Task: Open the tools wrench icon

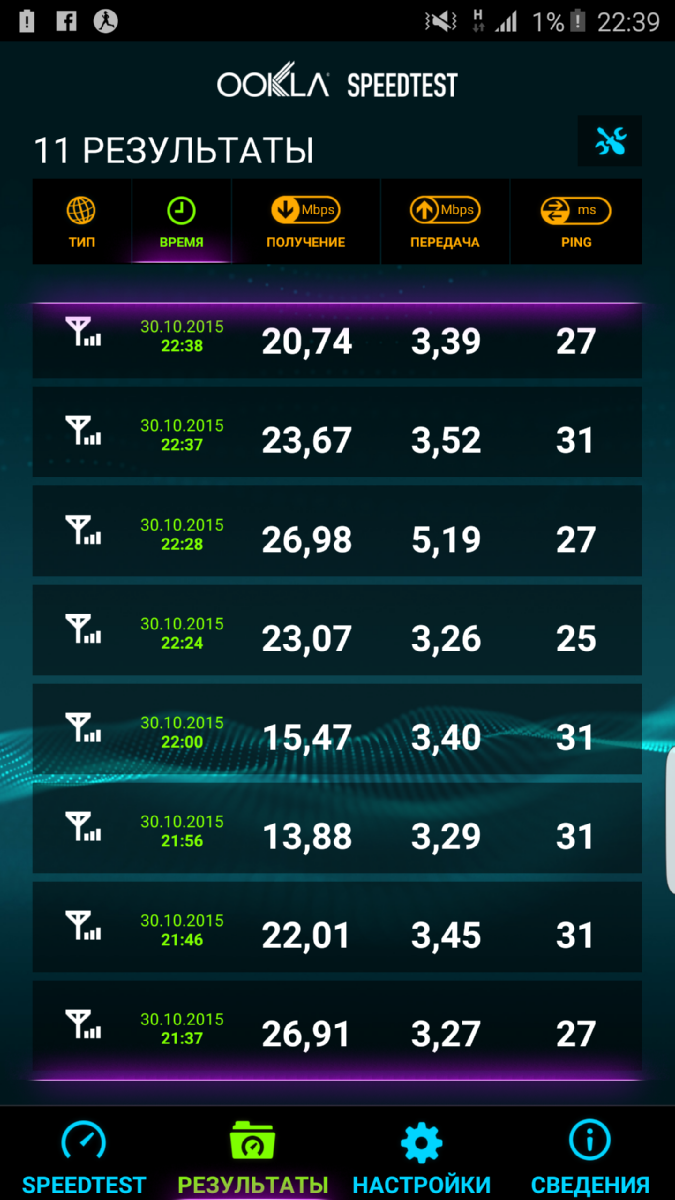Action: pos(609,142)
